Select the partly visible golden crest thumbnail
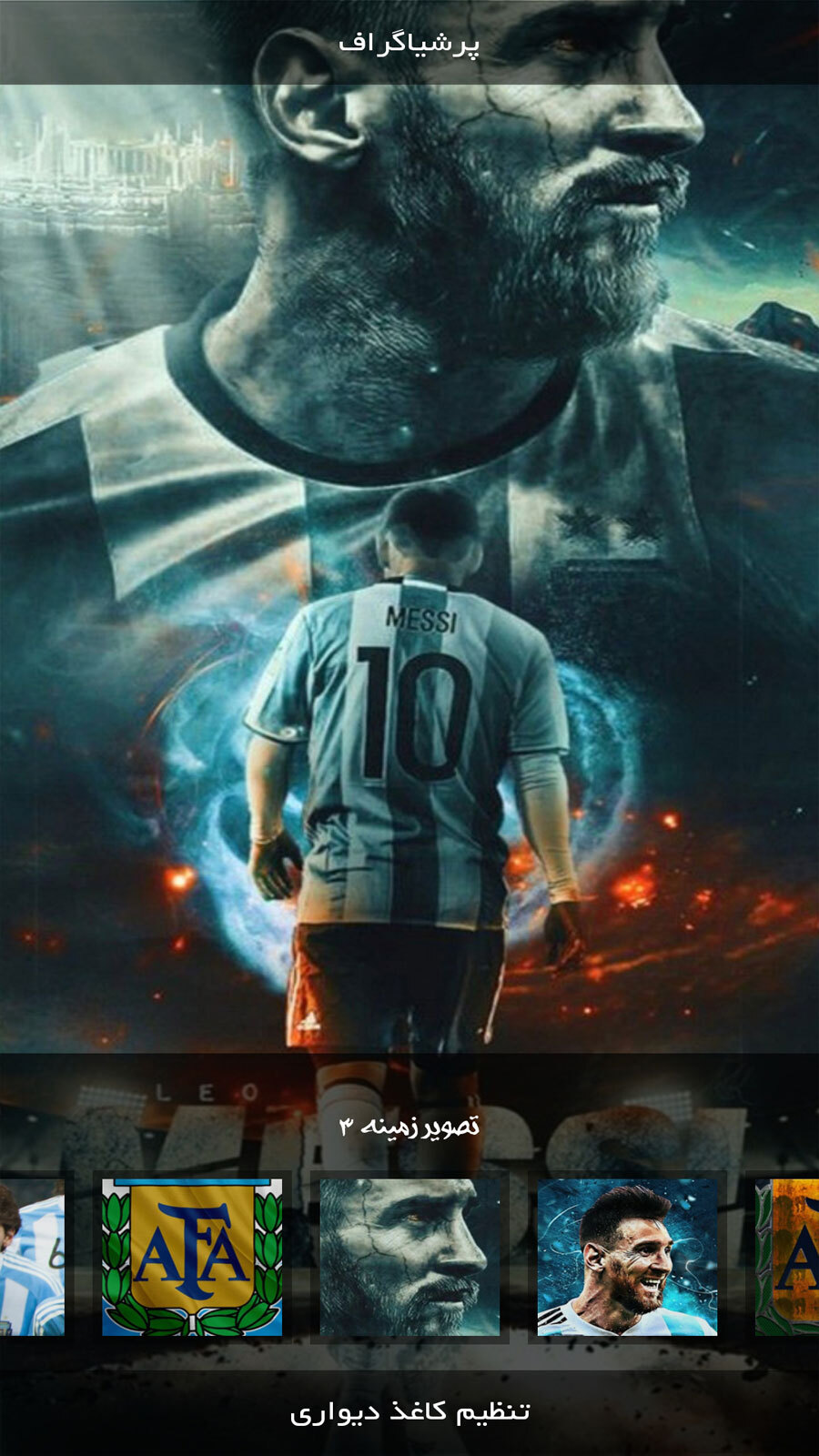 click(x=788, y=1257)
